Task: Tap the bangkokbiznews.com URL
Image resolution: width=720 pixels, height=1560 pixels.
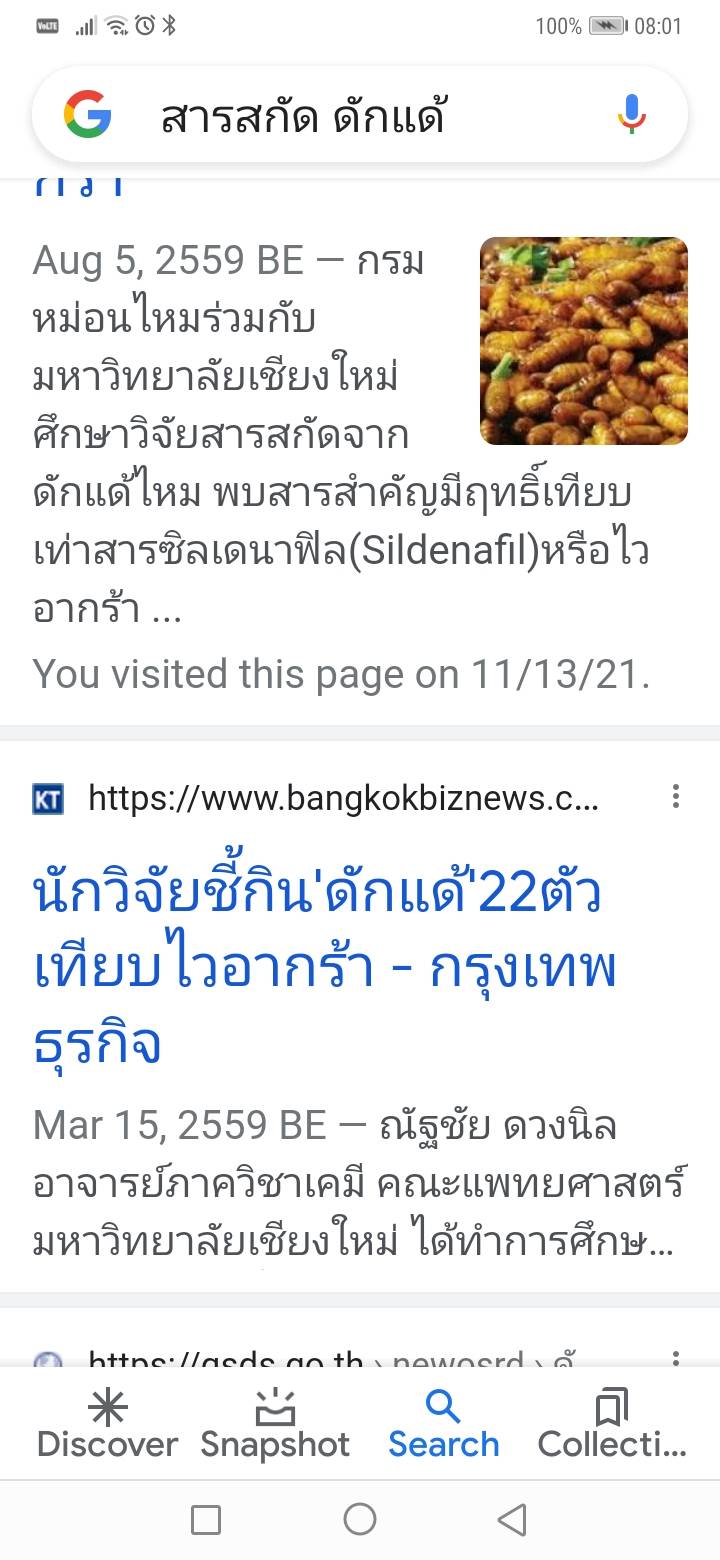Action: [x=342, y=798]
